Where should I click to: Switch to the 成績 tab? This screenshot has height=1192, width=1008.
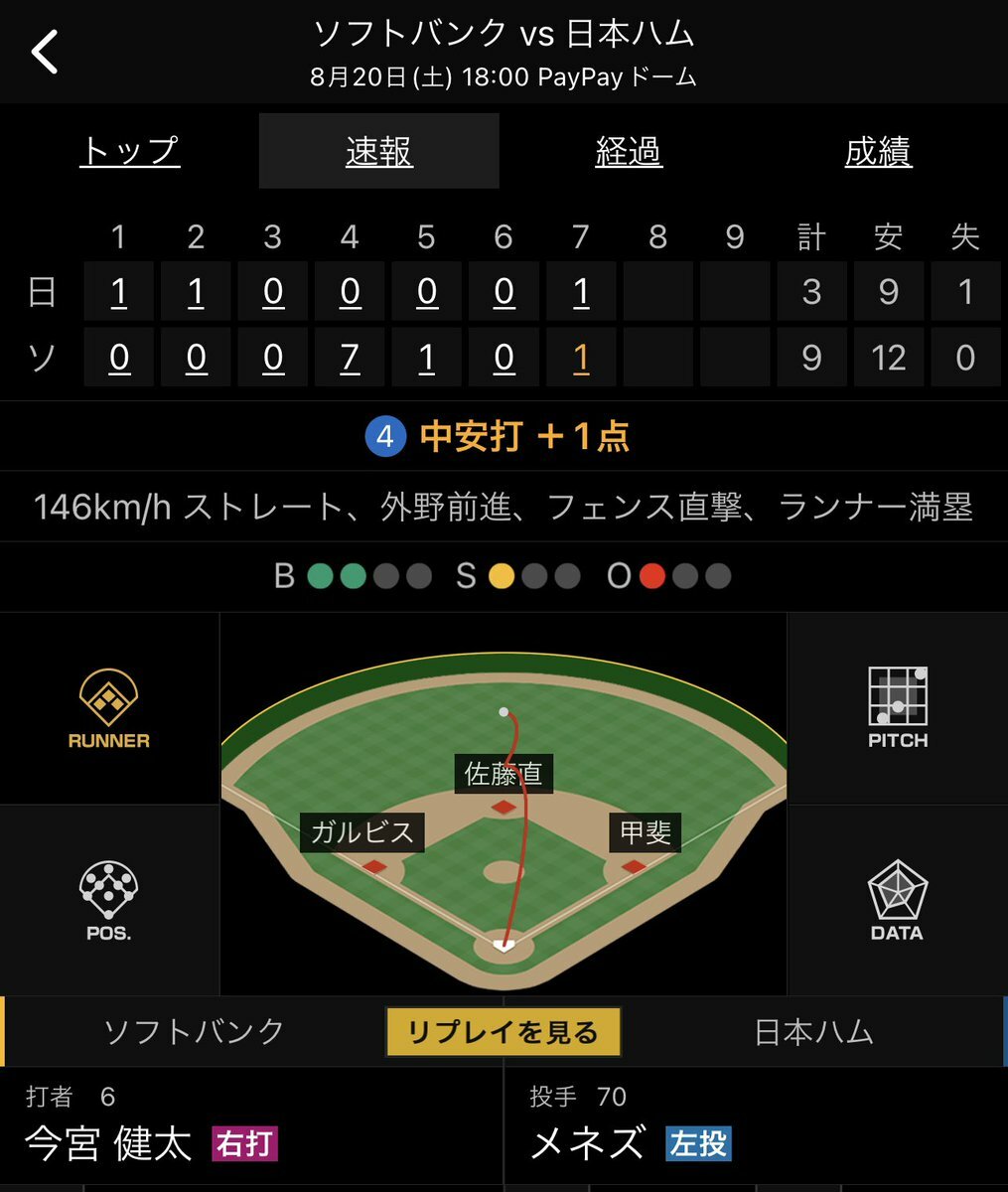(x=878, y=152)
